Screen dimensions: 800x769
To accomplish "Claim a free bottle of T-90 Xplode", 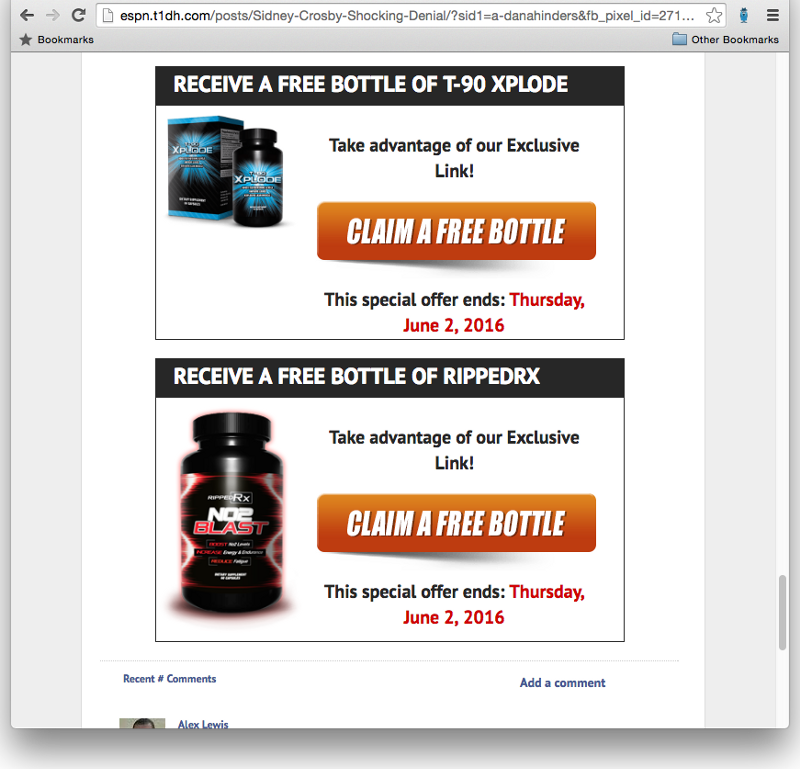I will pos(456,231).
